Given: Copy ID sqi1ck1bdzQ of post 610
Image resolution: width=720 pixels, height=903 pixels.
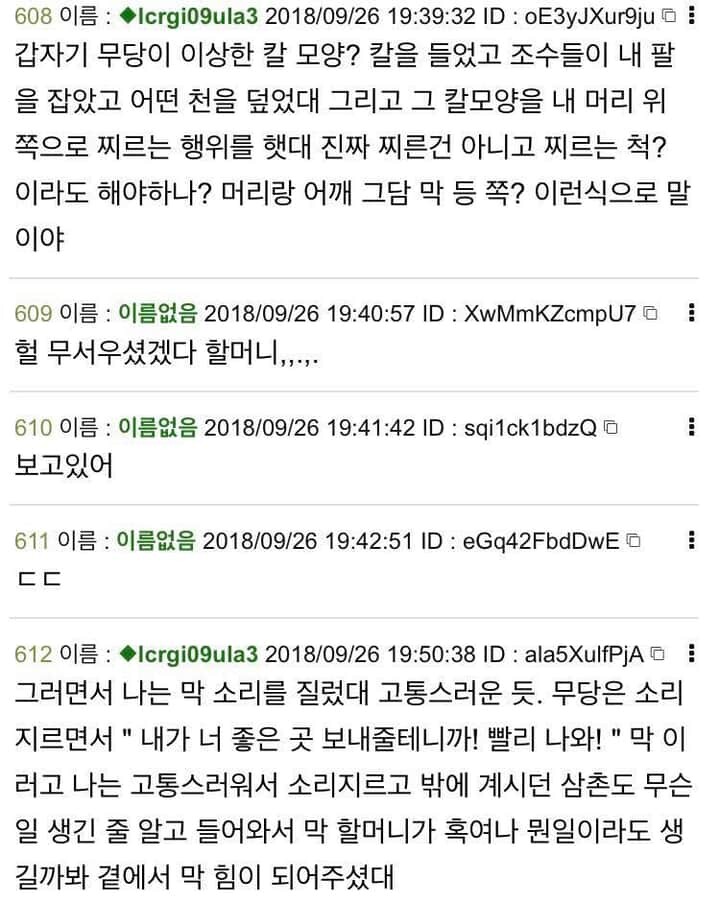Looking at the screenshot, I should pos(612,428).
